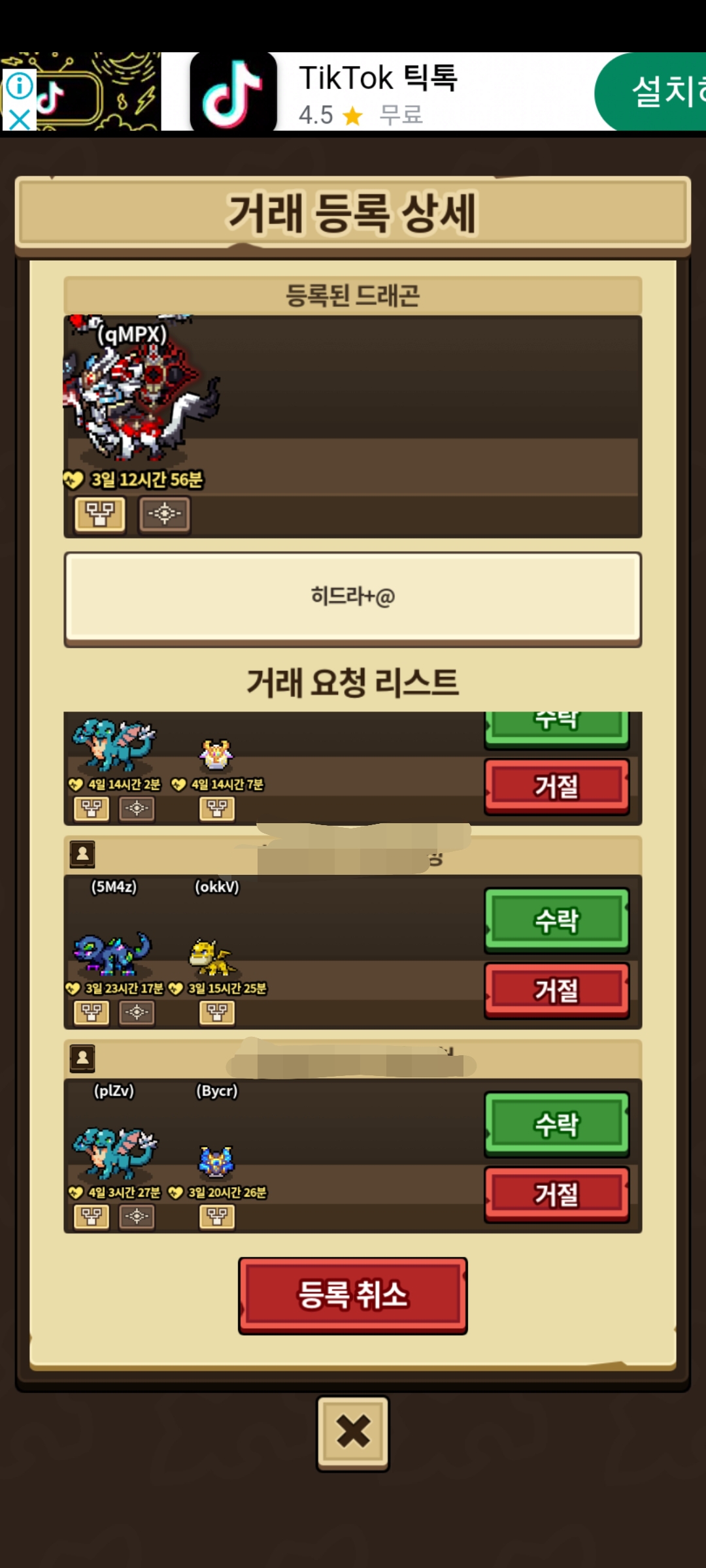Install TikTok from the ad banner
The height and width of the screenshot is (1568, 706).
point(650,91)
